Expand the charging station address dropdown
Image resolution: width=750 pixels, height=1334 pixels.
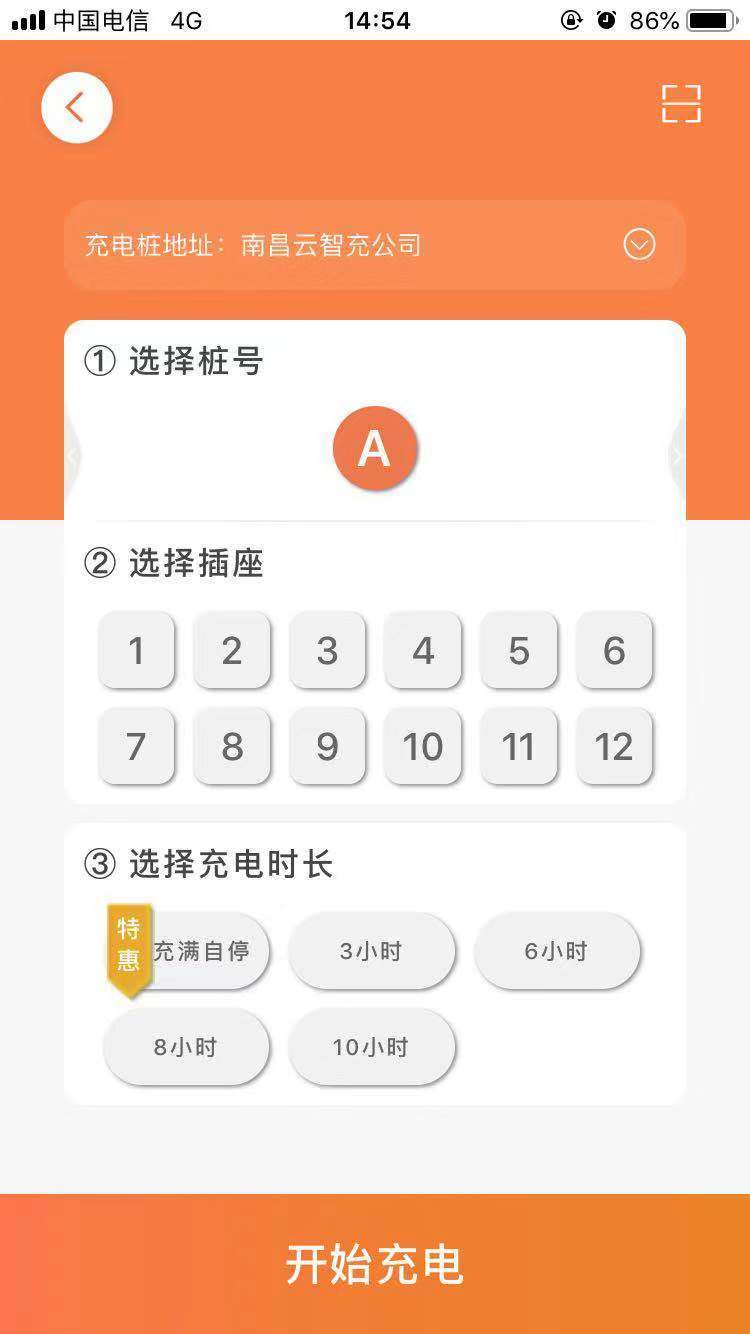[x=639, y=245]
